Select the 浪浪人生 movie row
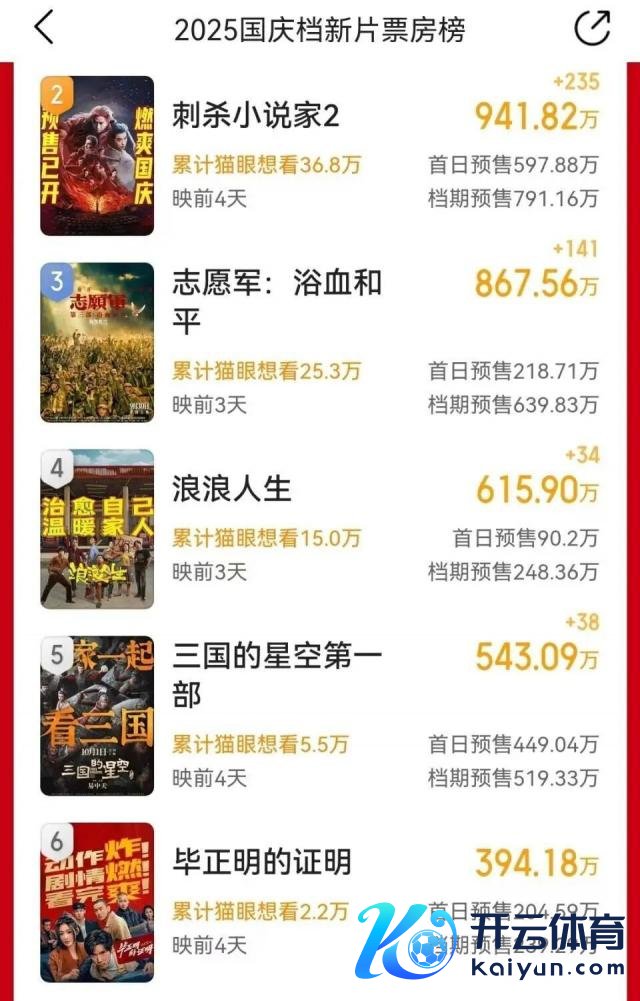The height and width of the screenshot is (1001, 640). (232, 488)
